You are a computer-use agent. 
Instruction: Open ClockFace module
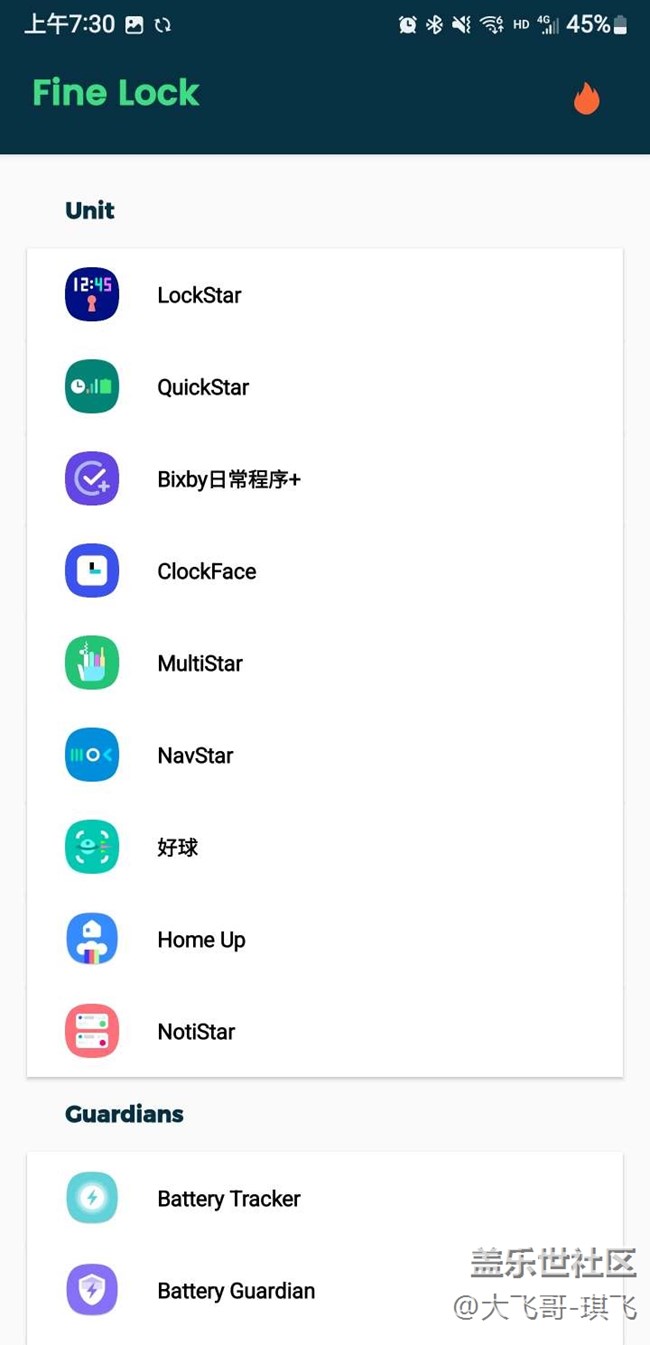(325, 571)
